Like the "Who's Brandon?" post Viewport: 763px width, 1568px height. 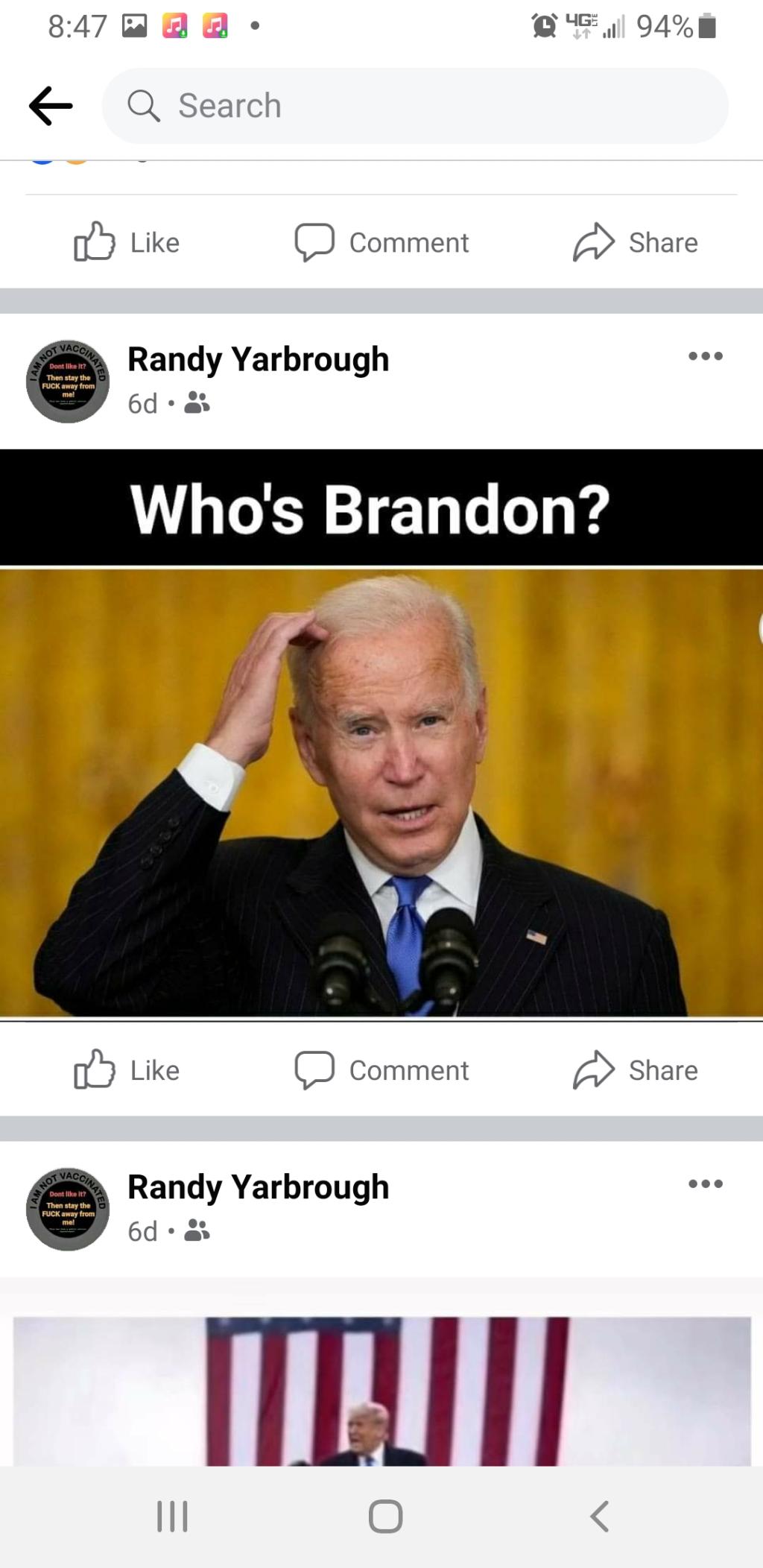point(127,1070)
